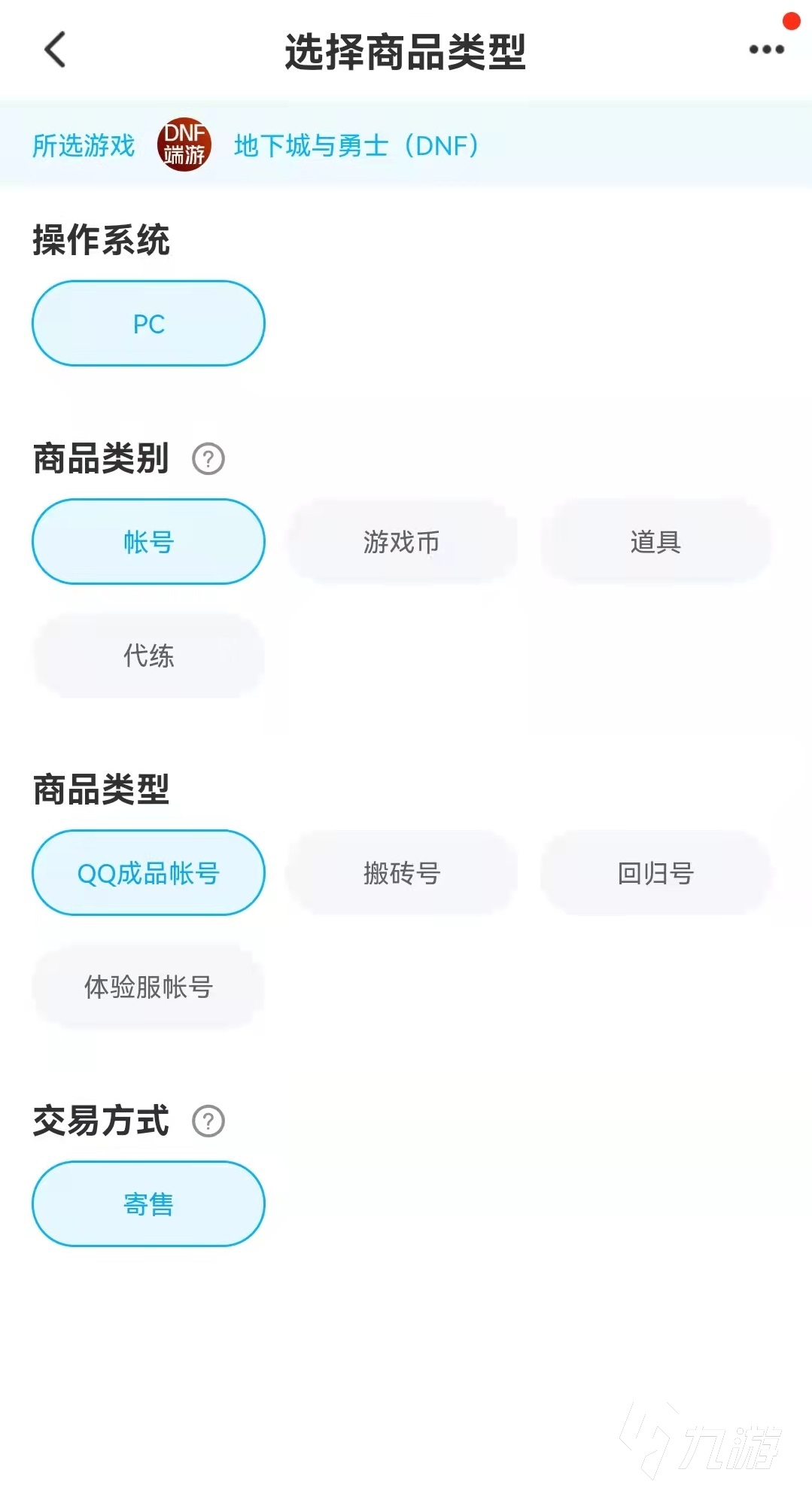Pick the 道具 category chip
This screenshot has width=812, height=1503.
coord(655,542)
